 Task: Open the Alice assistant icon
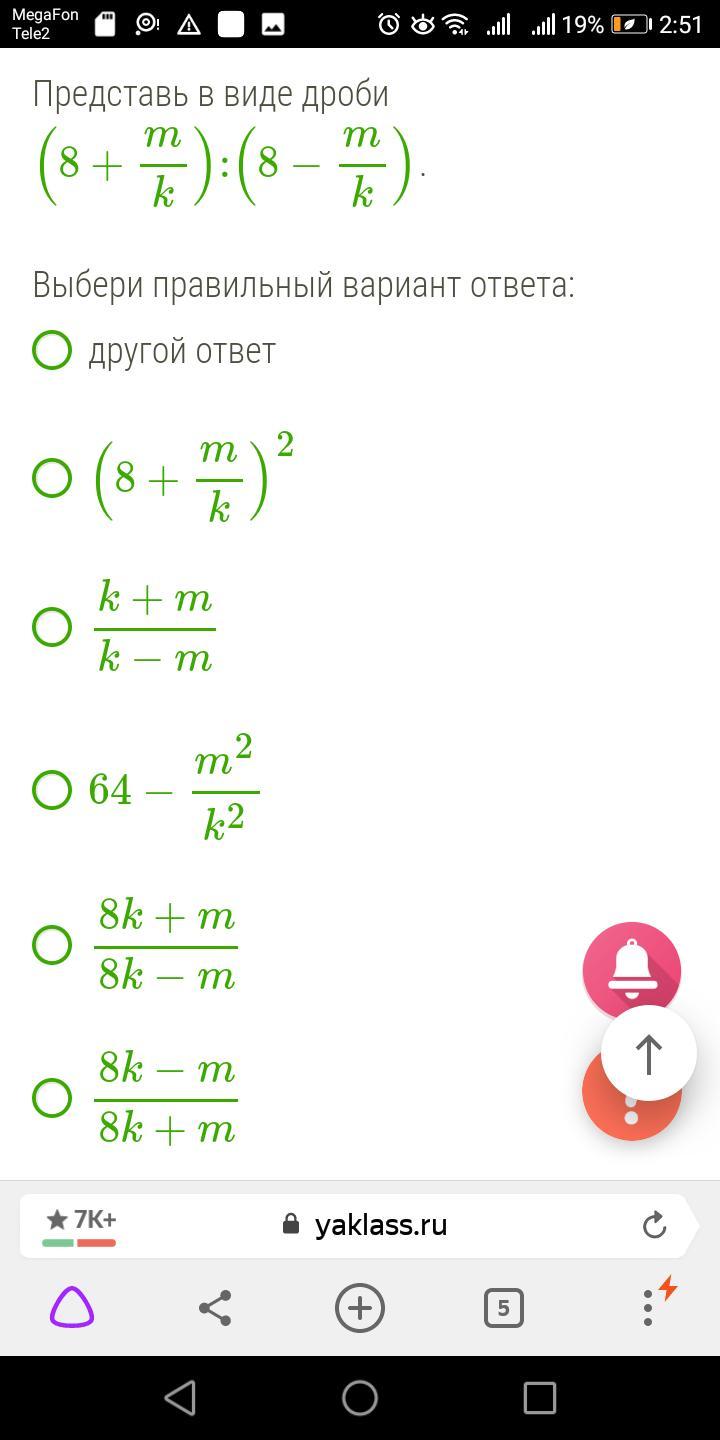coord(72,1308)
